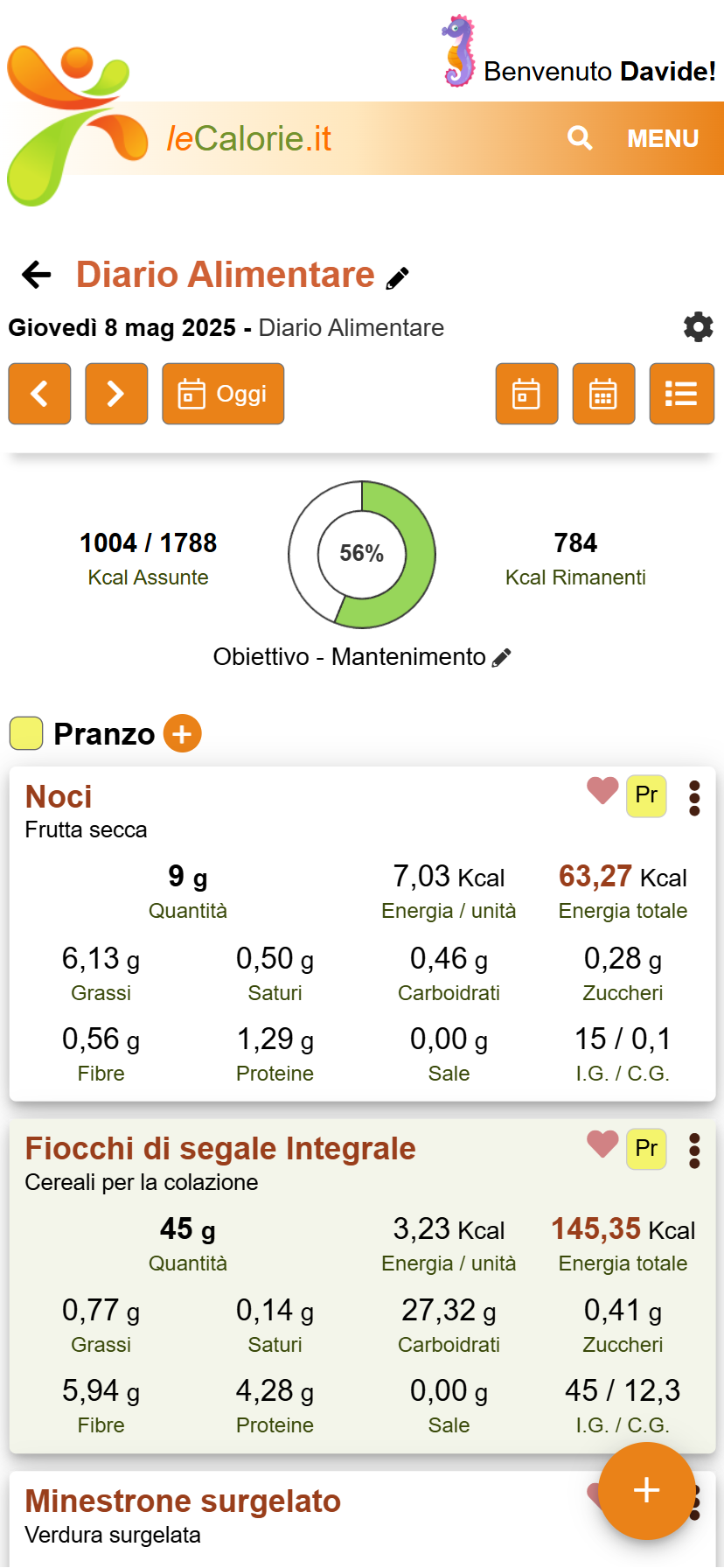Image resolution: width=724 pixels, height=1568 pixels.
Task: Go to the previous day
Action: pos(39,394)
